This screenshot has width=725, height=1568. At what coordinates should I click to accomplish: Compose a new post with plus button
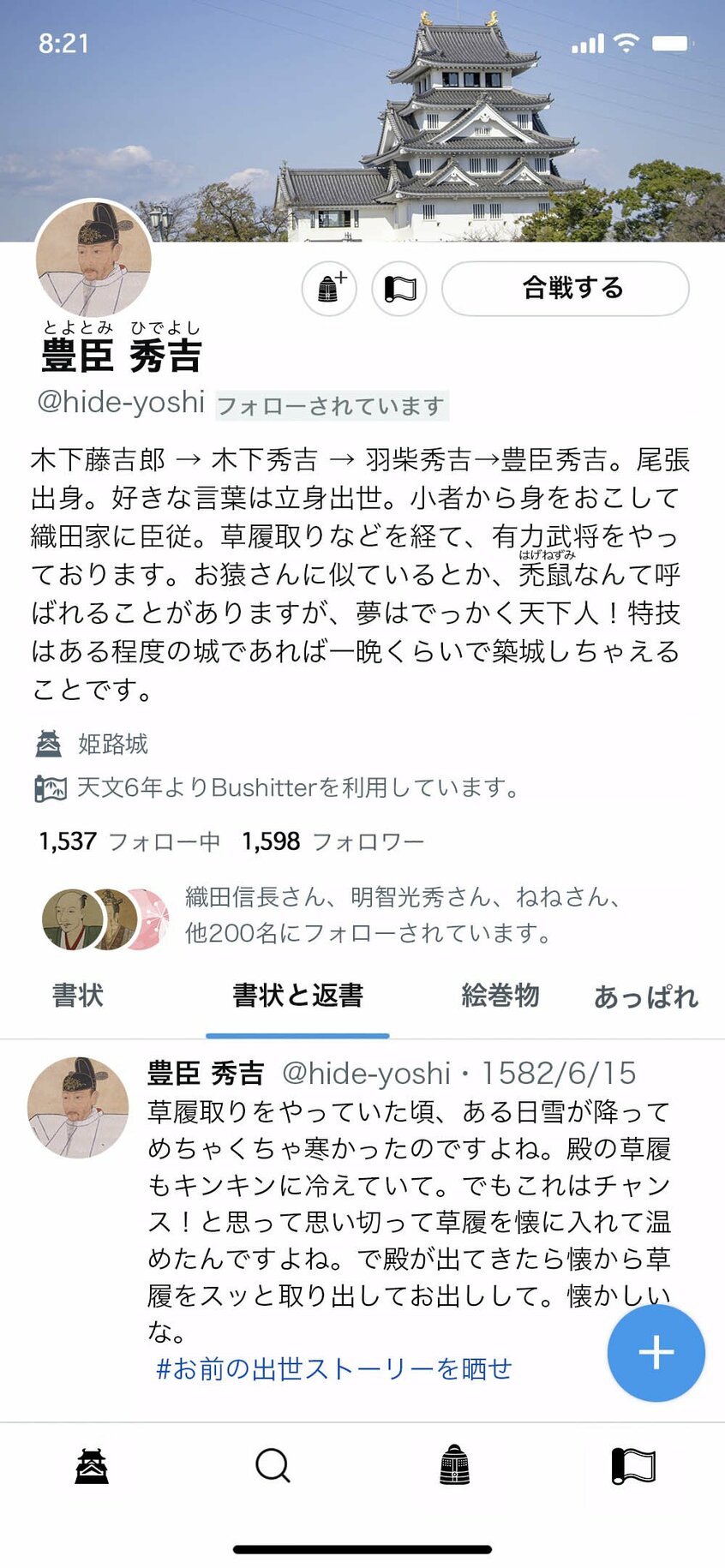coord(656,1353)
